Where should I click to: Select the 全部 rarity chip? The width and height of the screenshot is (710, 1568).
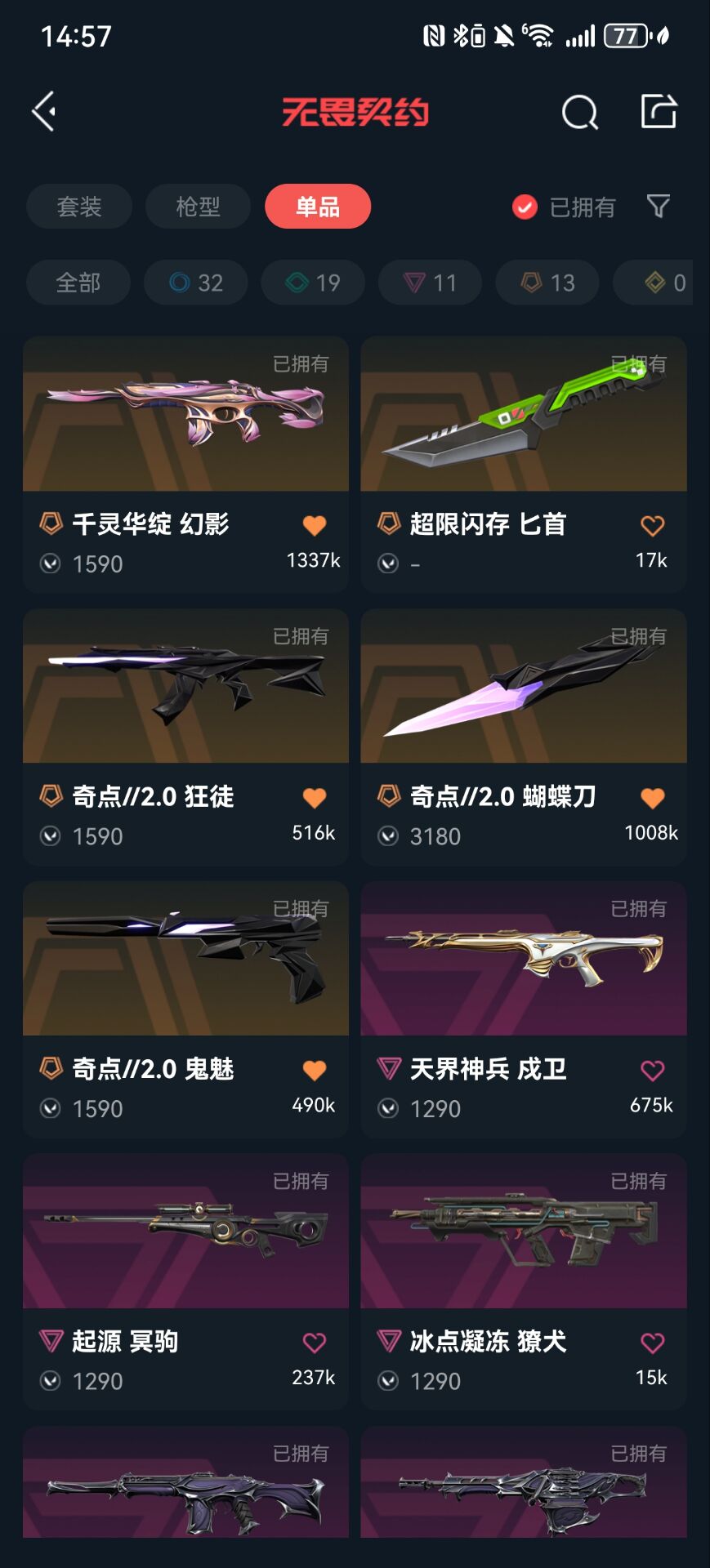point(78,283)
